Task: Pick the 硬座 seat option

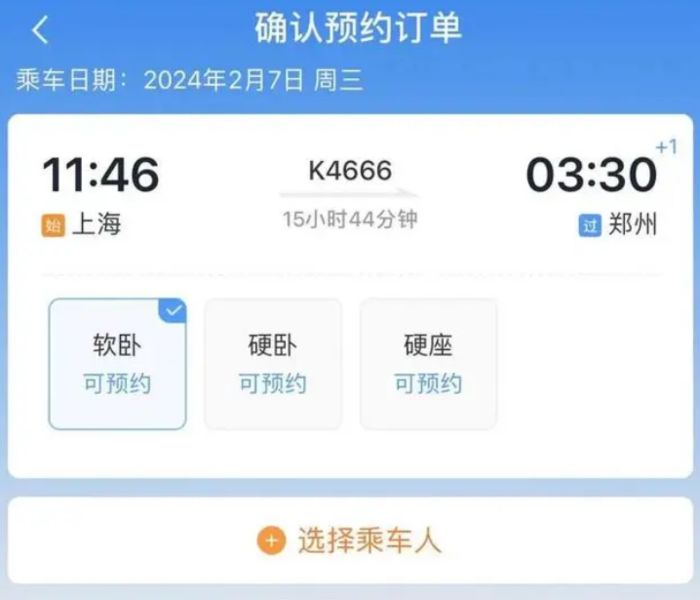Action: pyautogui.click(x=428, y=364)
